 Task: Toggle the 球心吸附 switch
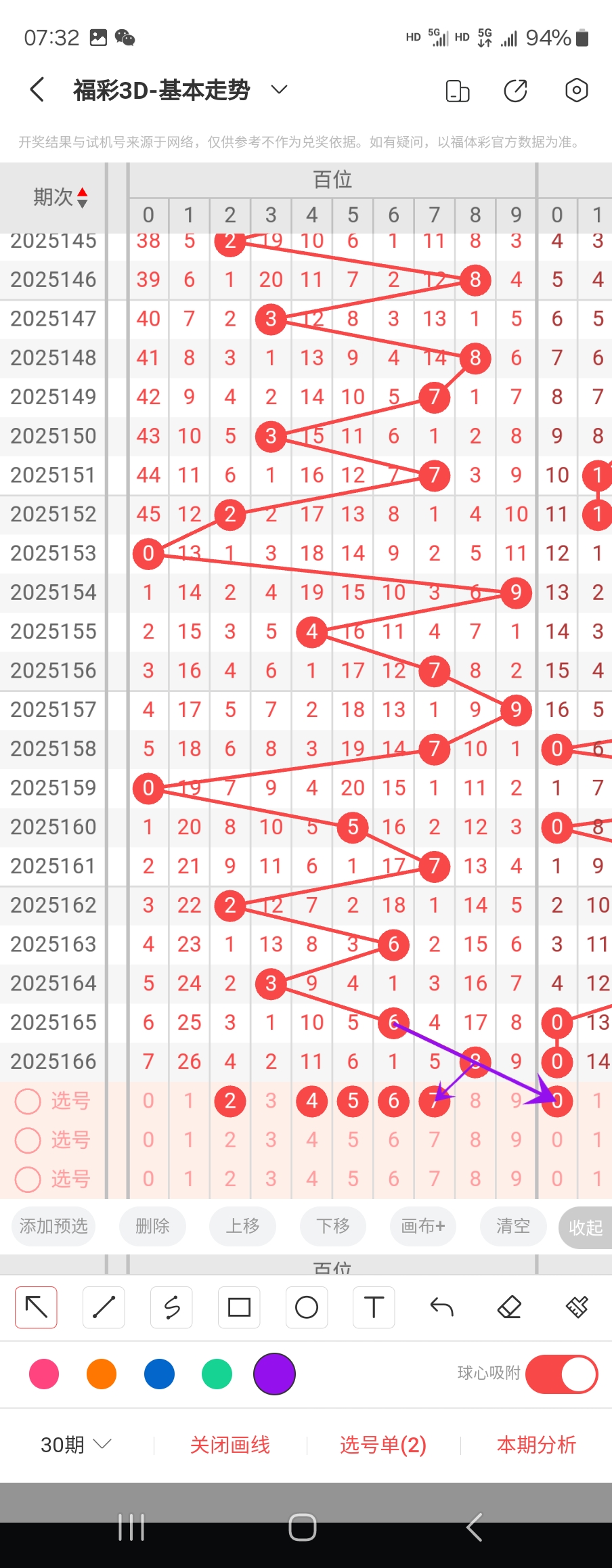click(561, 1374)
